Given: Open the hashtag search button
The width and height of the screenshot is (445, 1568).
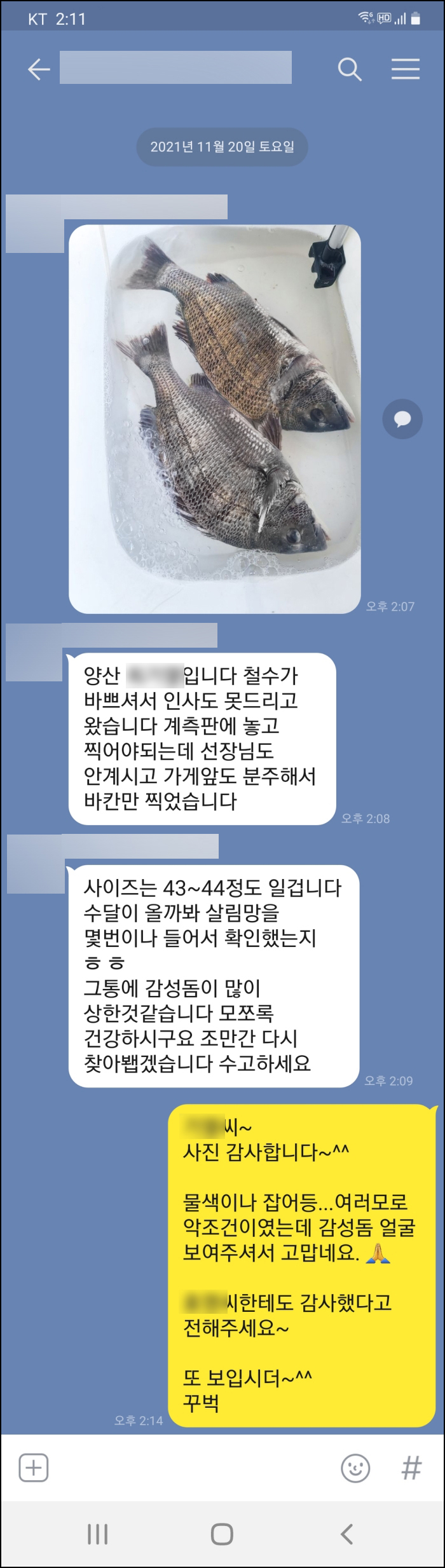Looking at the screenshot, I should point(411,1468).
